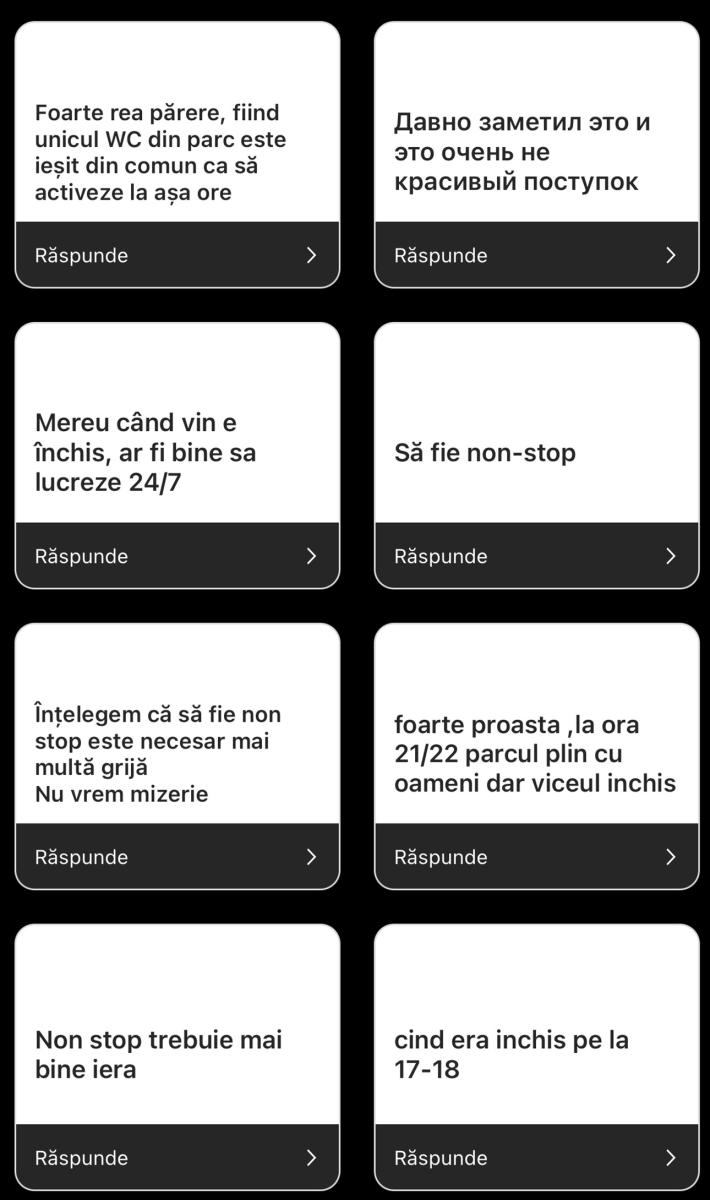
Task: Reply to the 'foarte proasta, la ora 21/22' response
Action: [x=537, y=857]
